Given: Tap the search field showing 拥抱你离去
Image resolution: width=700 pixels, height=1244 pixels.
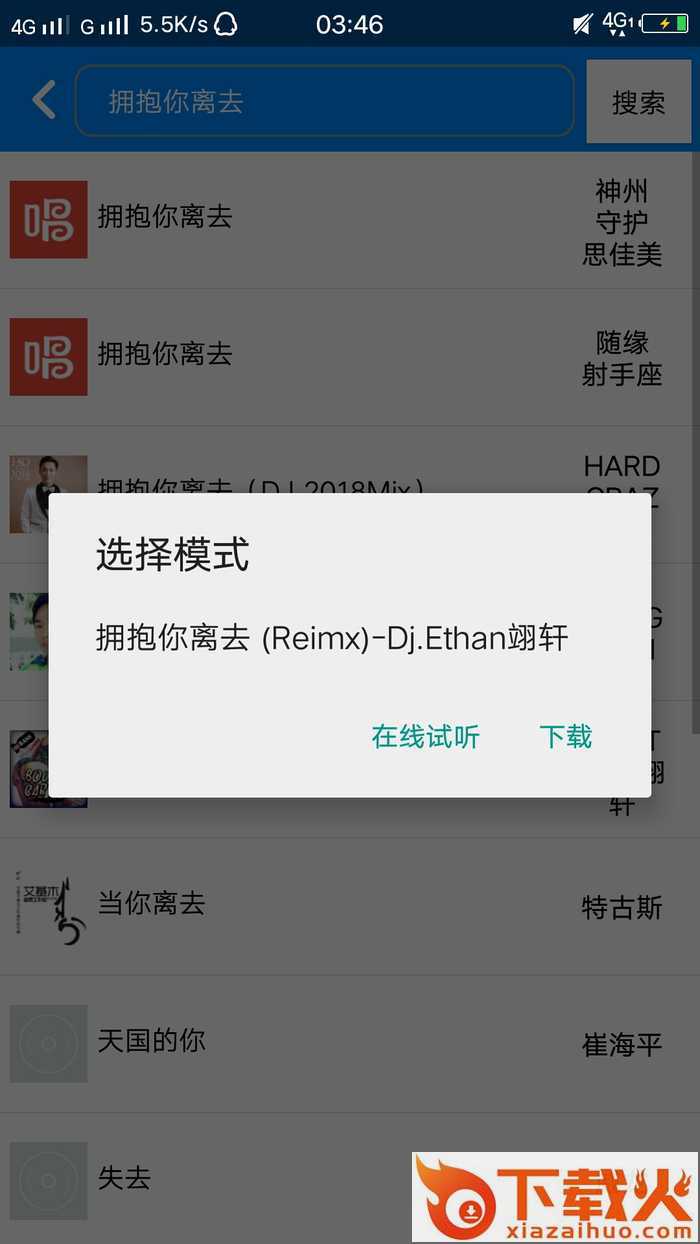Looking at the screenshot, I should pos(324,101).
